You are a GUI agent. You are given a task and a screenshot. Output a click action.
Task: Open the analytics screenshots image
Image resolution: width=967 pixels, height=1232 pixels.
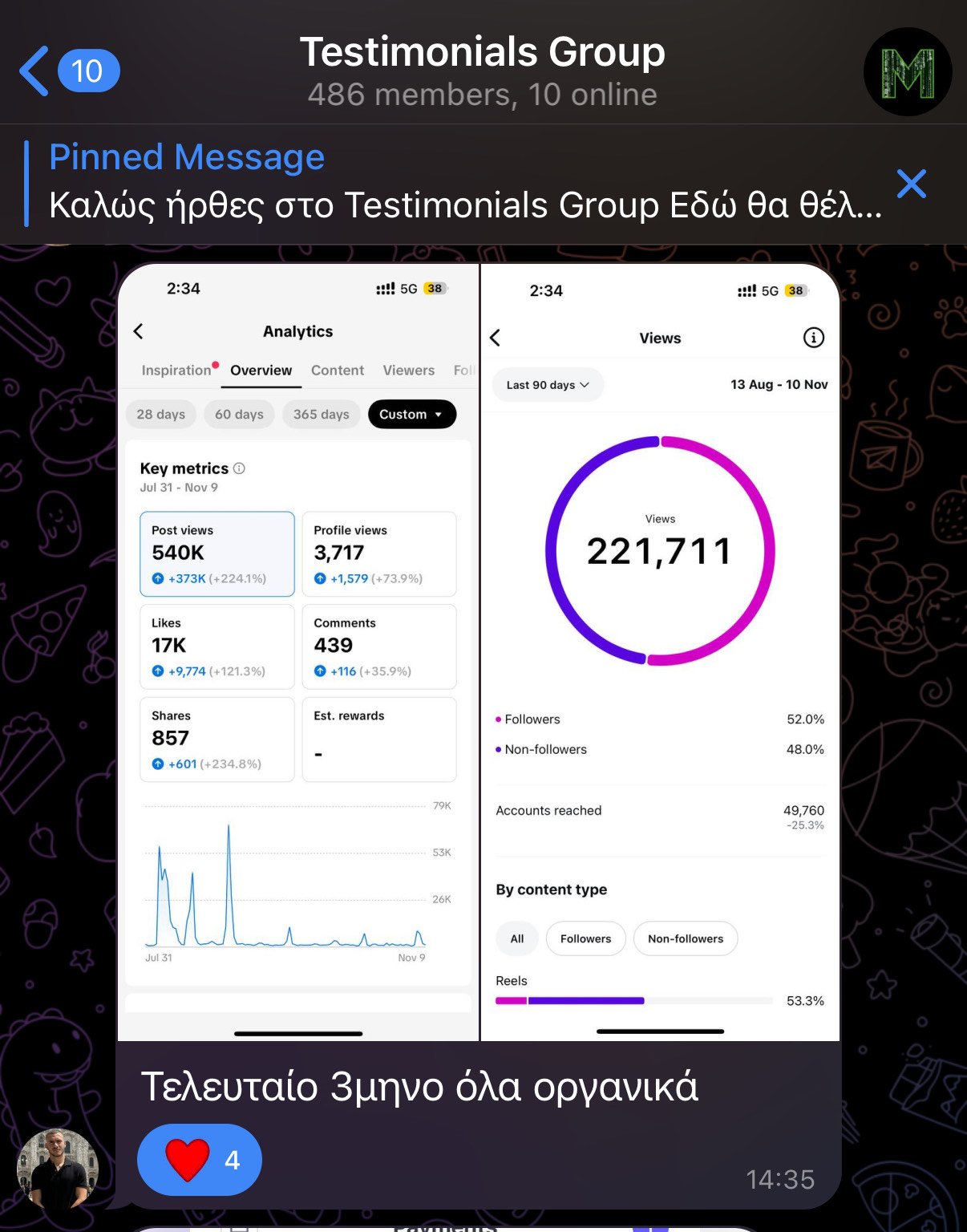[x=479, y=651]
